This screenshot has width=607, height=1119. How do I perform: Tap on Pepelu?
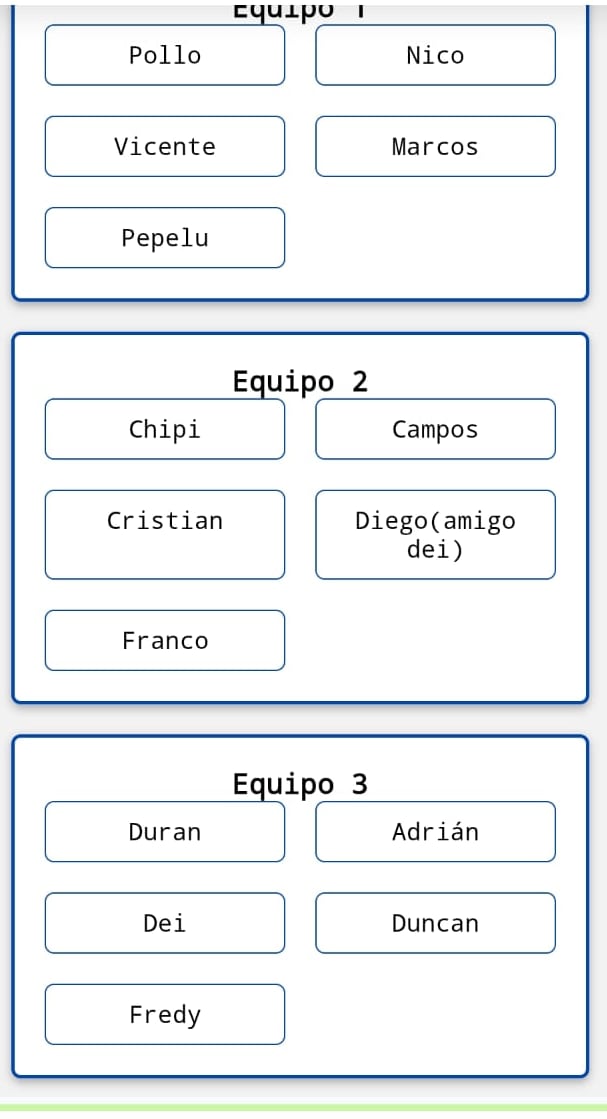(165, 238)
